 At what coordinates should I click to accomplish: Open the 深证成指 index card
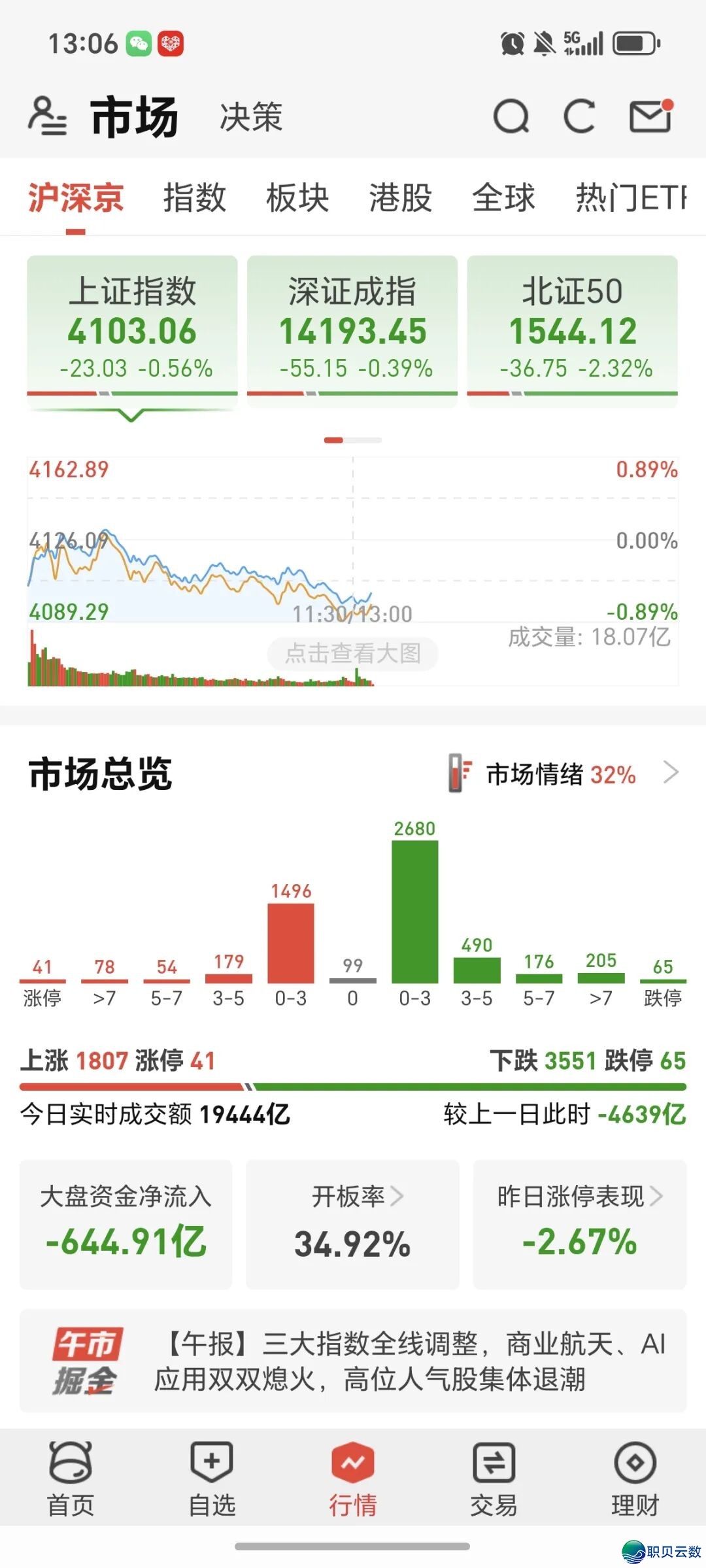click(352, 328)
